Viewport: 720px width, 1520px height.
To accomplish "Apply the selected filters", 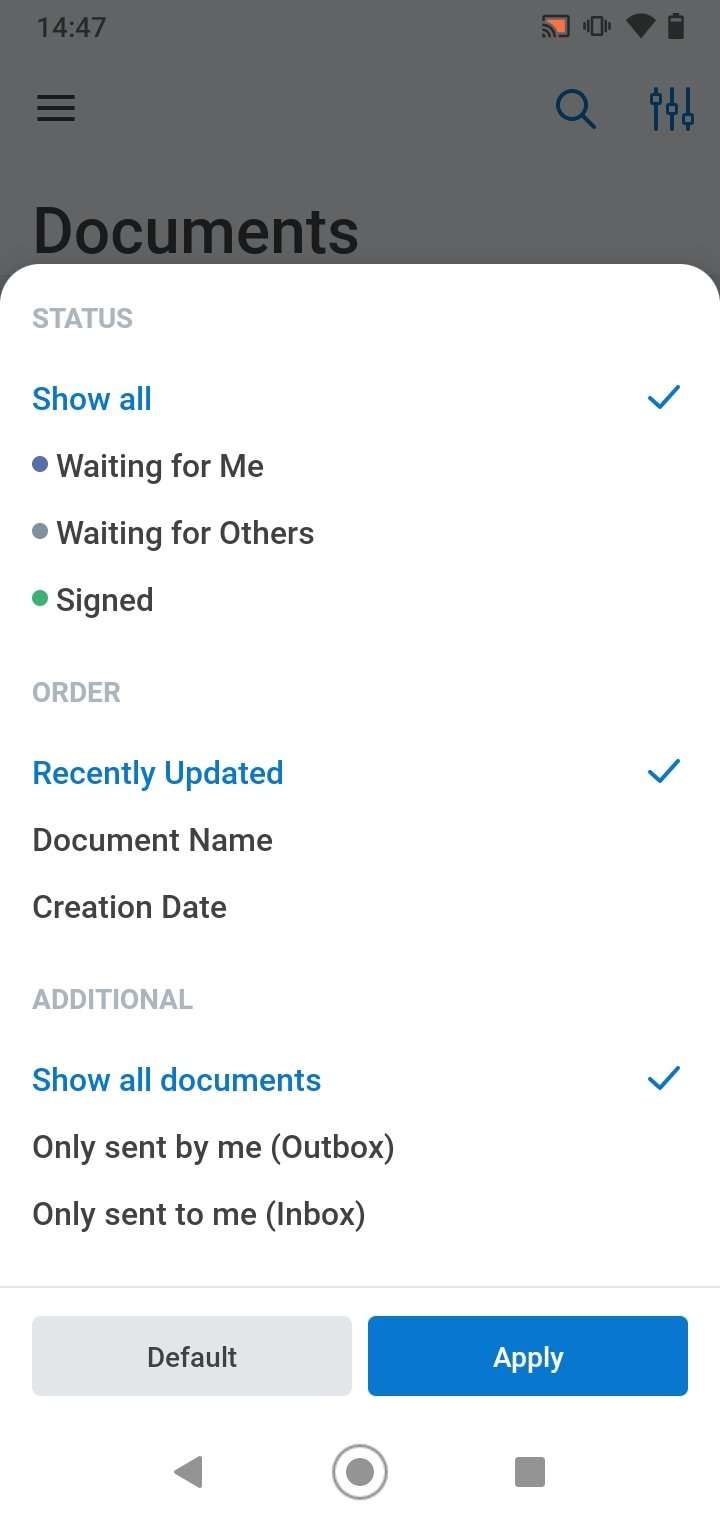I will click(x=528, y=1356).
